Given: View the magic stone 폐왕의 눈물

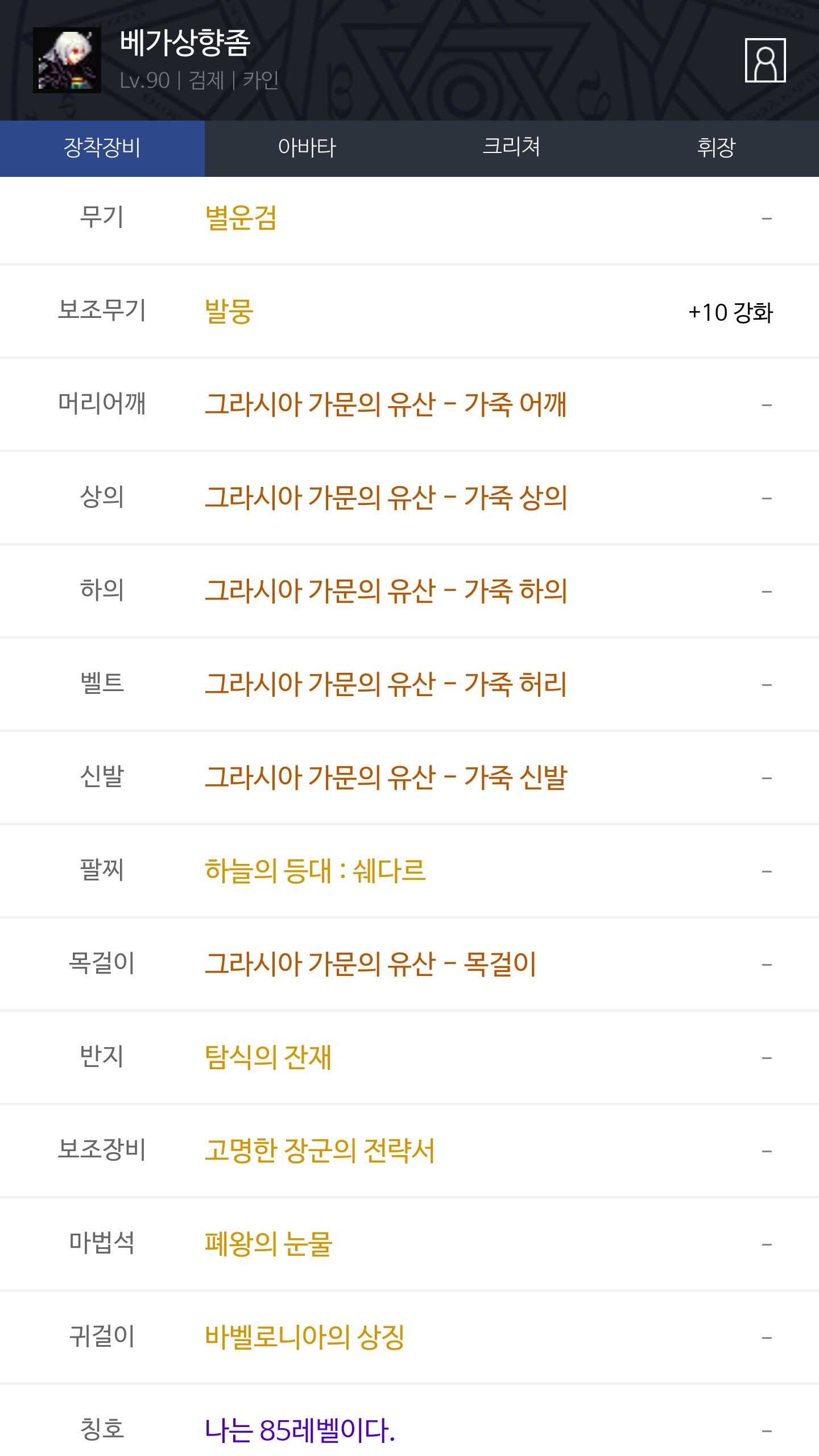Looking at the screenshot, I should 268,1244.
